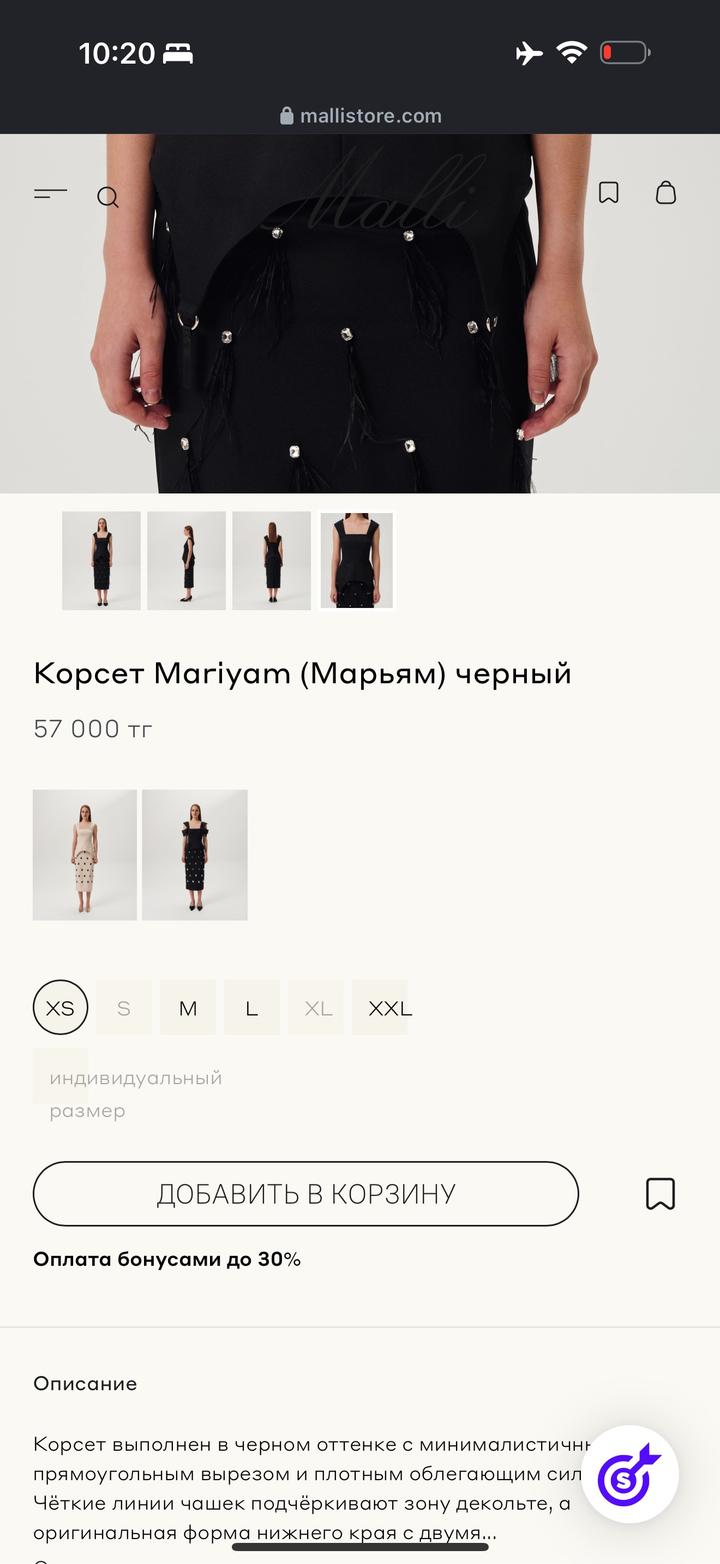
Task: View the front full-length photo thumbnail
Action: [101, 561]
